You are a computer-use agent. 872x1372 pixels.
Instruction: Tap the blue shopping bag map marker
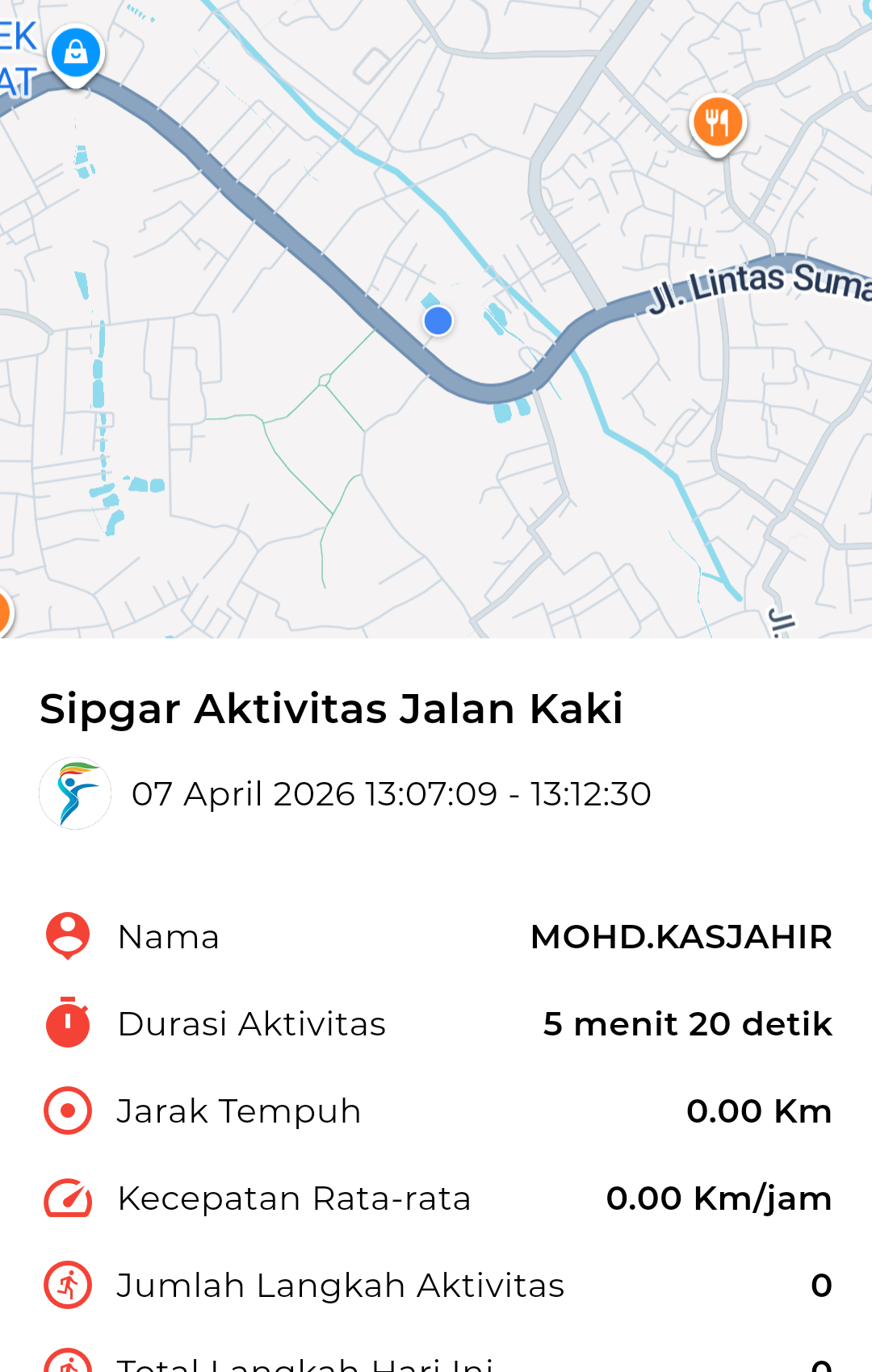point(76,53)
